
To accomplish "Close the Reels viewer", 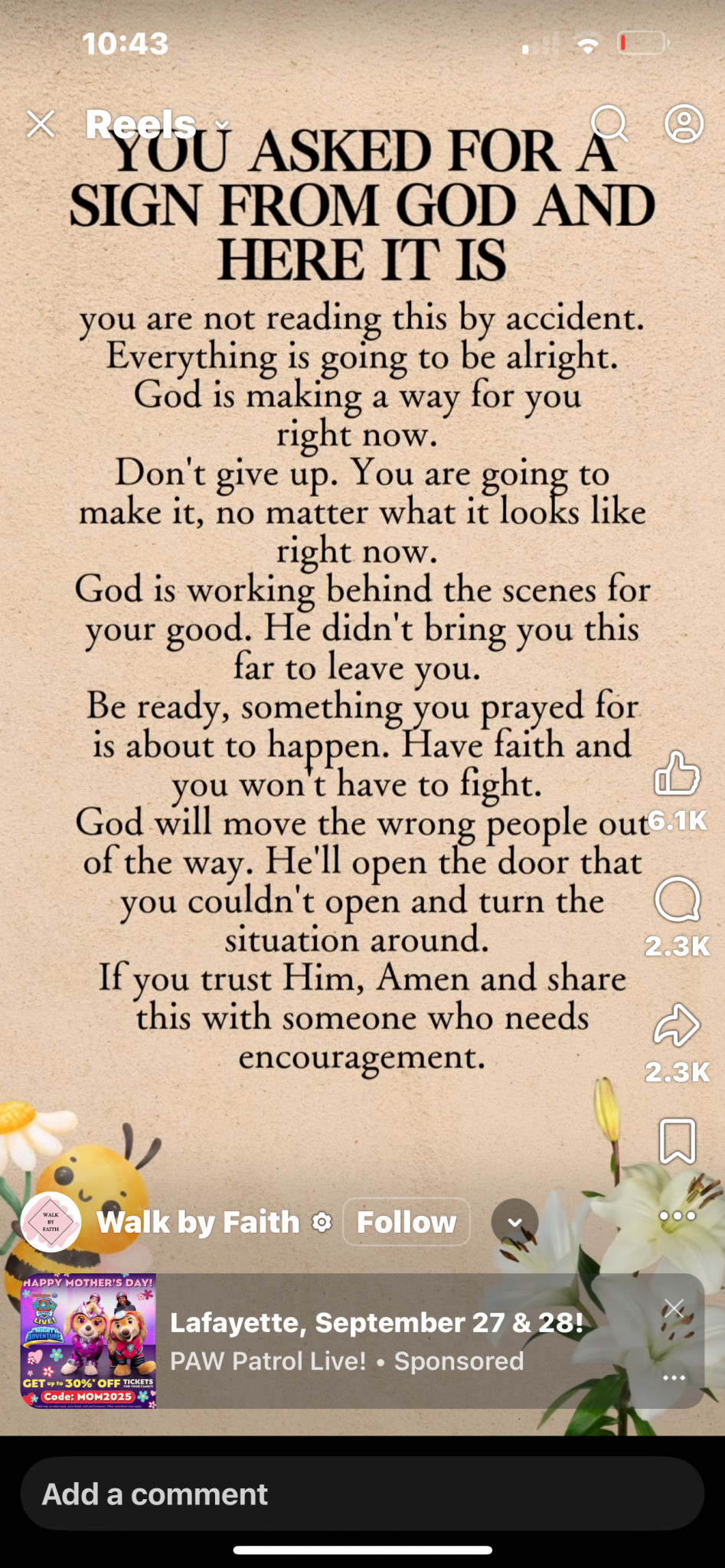I will click(x=41, y=123).
